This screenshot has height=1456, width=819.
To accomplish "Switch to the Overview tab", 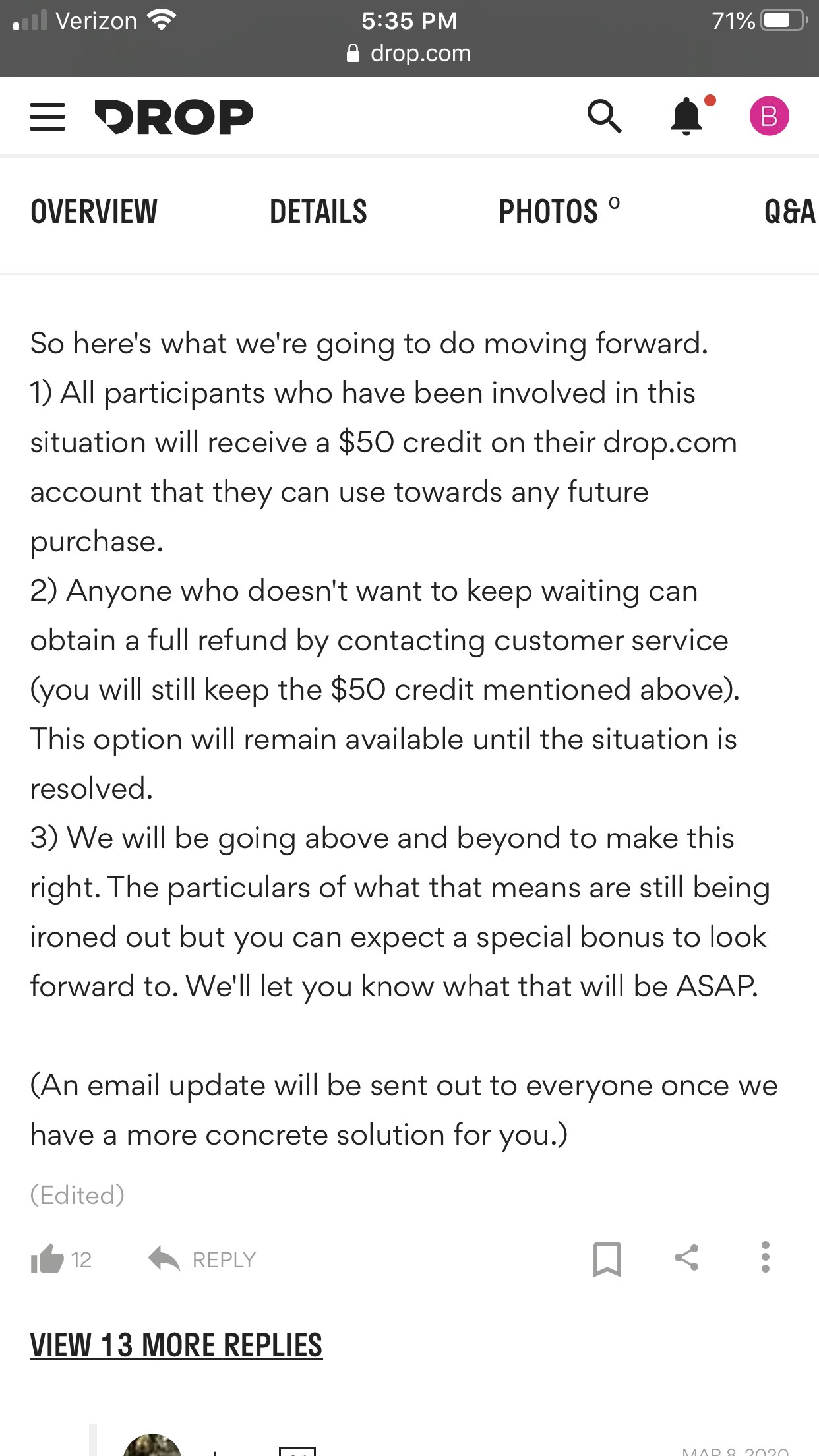I will point(94,212).
